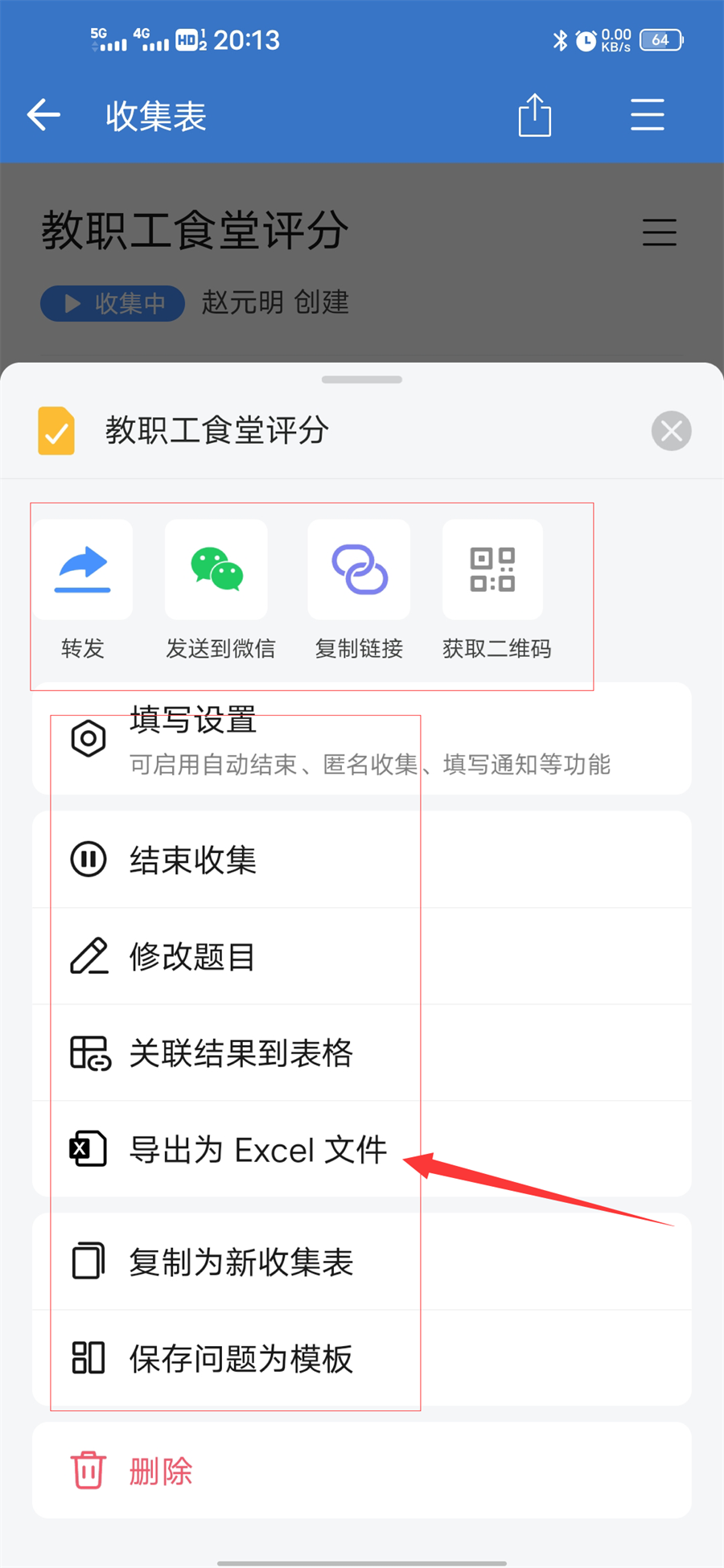Close the 教职工食堂评分 bottom sheet
Image resolution: width=724 pixels, height=1568 pixels.
coord(671,431)
